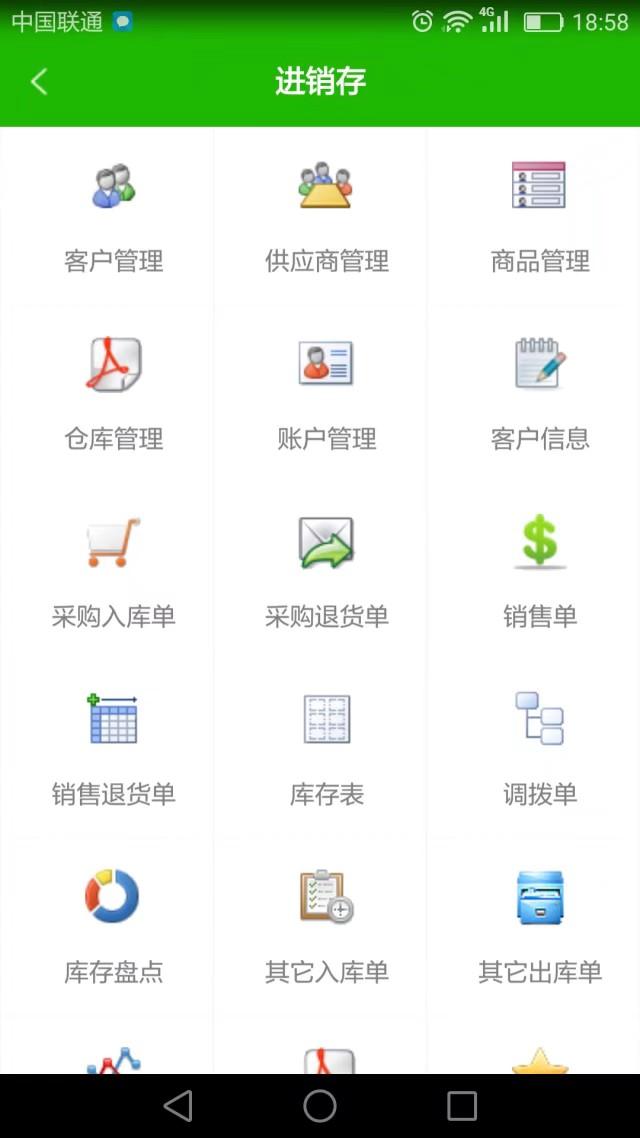The image size is (640, 1138).
Task: Select the 商品管理 grid item
Action: tap(540, 217)
